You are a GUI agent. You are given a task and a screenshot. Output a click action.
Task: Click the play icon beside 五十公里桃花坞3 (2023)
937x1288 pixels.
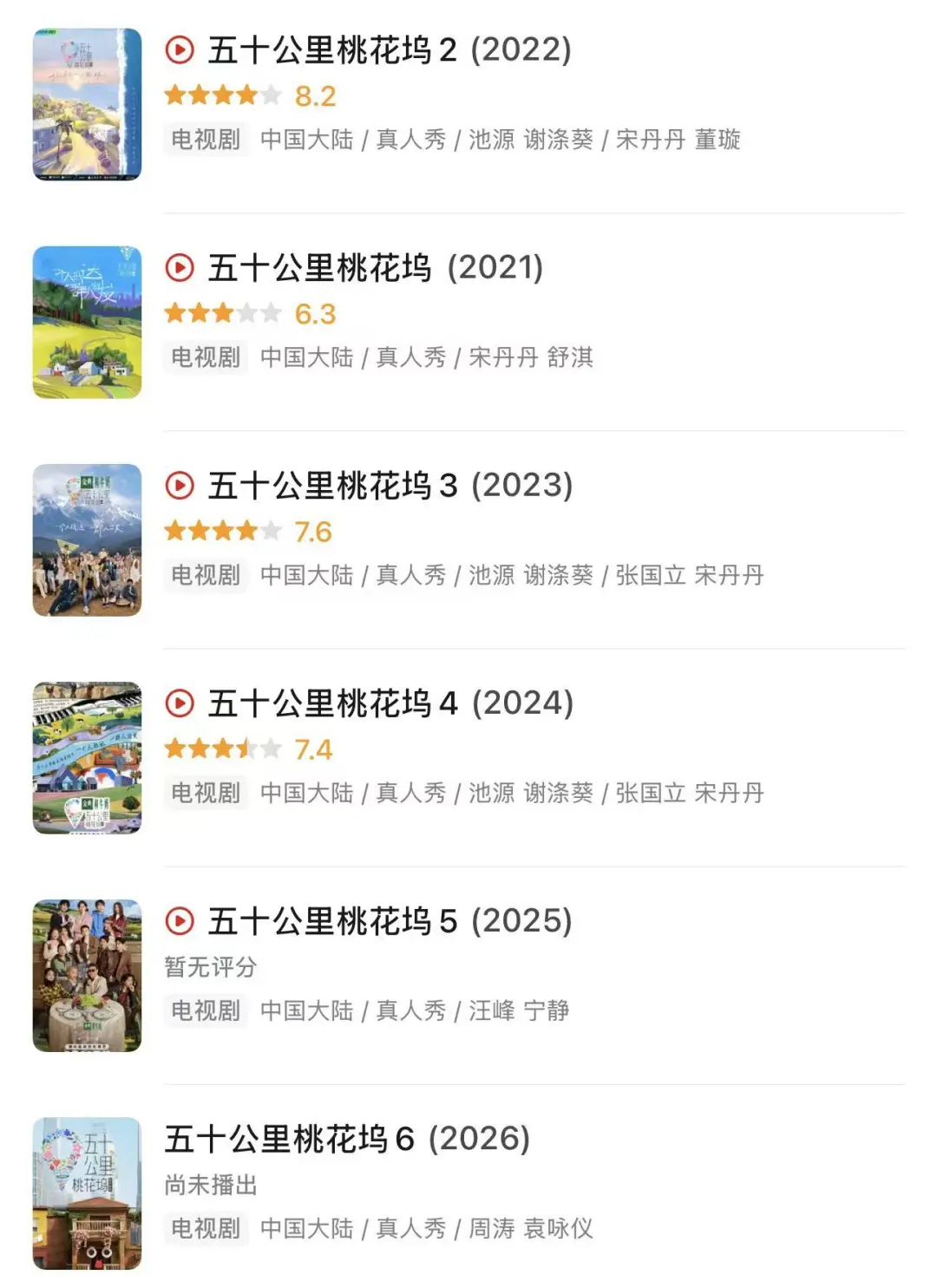point(179,487)
